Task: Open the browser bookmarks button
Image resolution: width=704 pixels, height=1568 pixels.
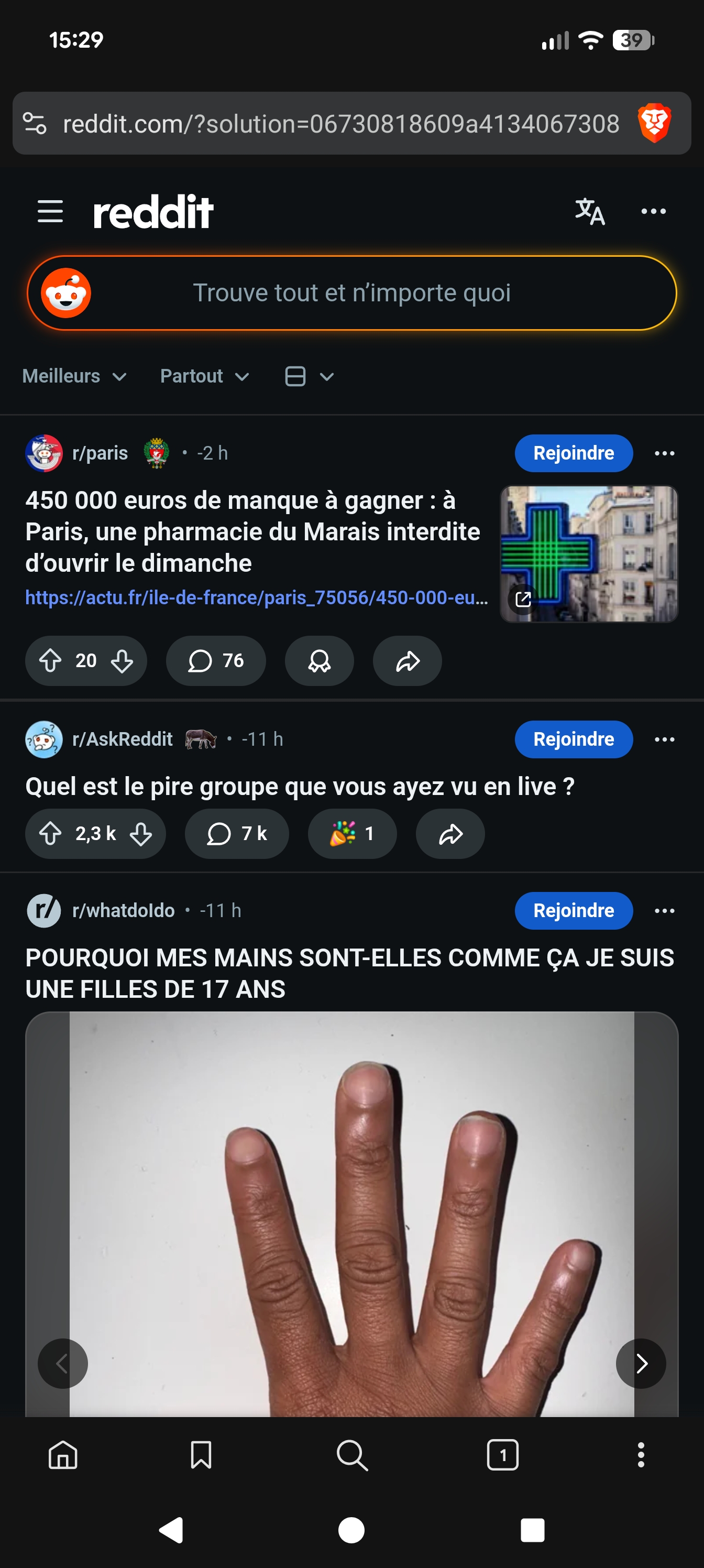Action: (201, 1455)
